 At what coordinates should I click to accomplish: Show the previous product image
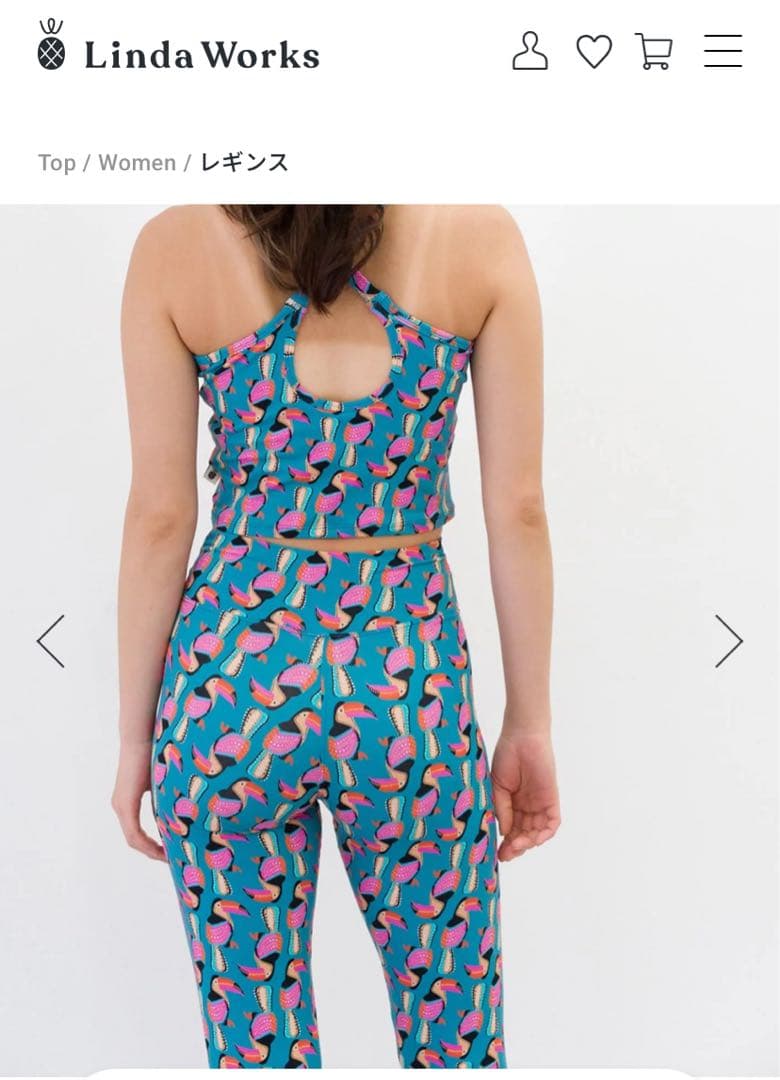click(x=51, y=641)
